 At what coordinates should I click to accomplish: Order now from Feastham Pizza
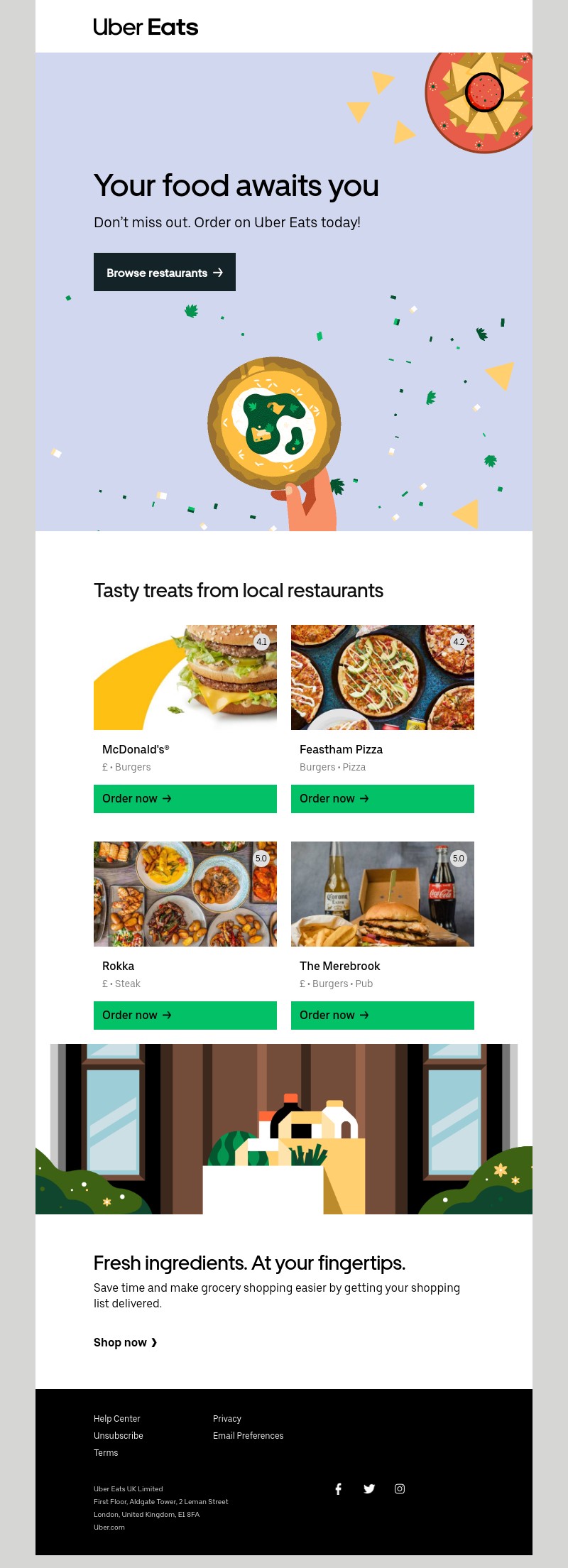tap(382, 798)
